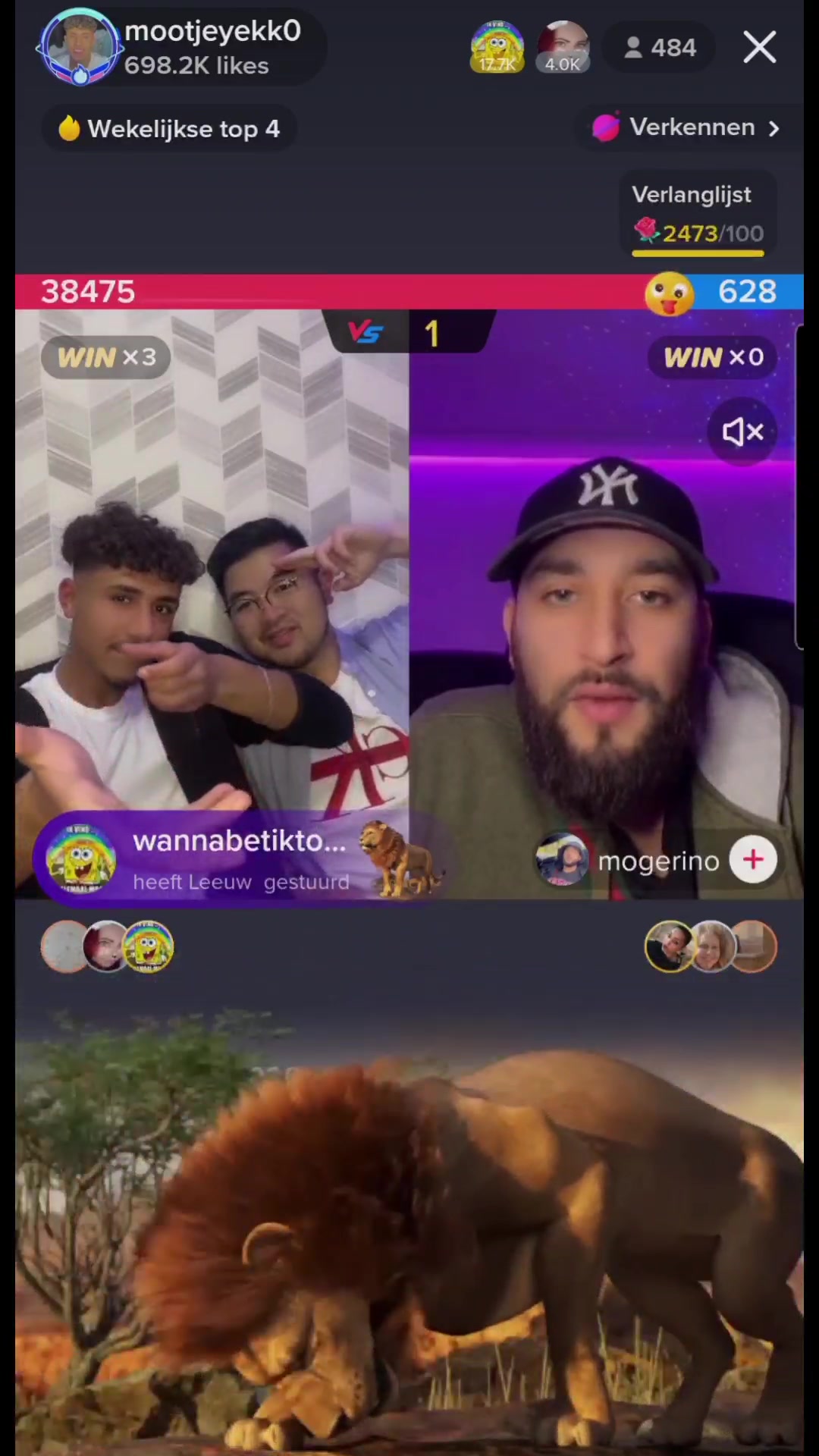Follow mogerino with the plus button
Viewport: 819px width, 1456px height.
[752, 860]
